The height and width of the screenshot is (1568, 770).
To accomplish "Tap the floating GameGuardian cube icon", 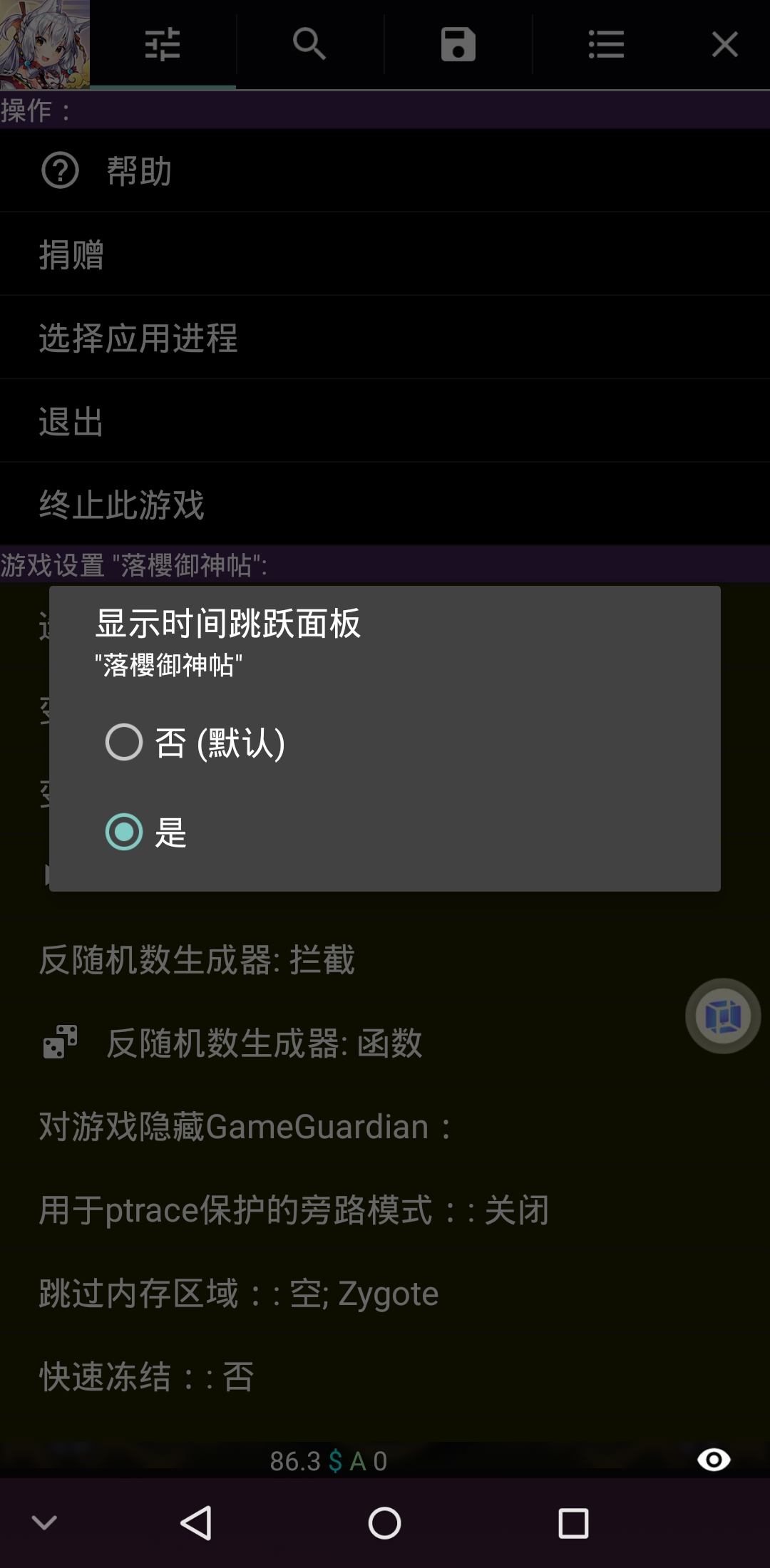I will coord(723,1016).
